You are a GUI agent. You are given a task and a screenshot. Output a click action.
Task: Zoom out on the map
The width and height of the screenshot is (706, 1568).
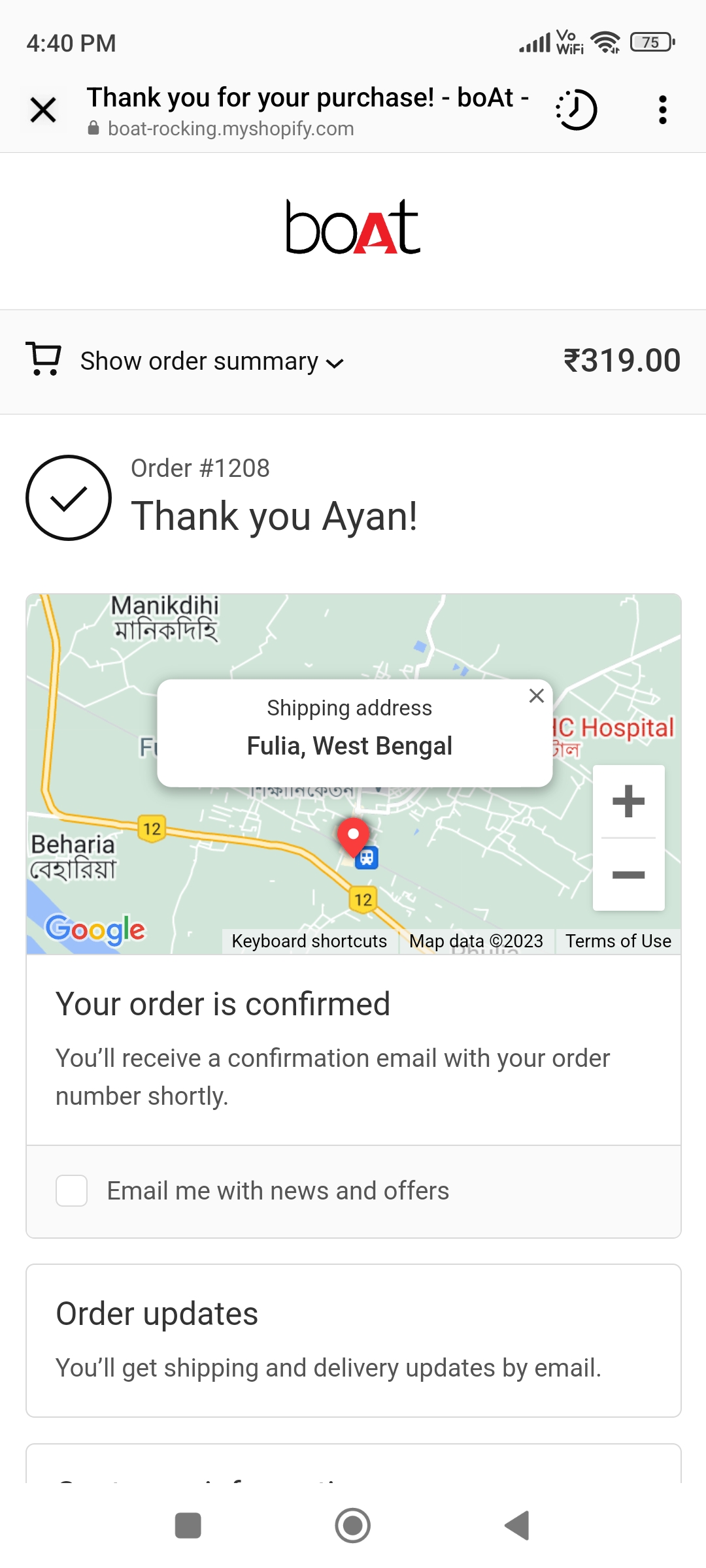[628, 875]
